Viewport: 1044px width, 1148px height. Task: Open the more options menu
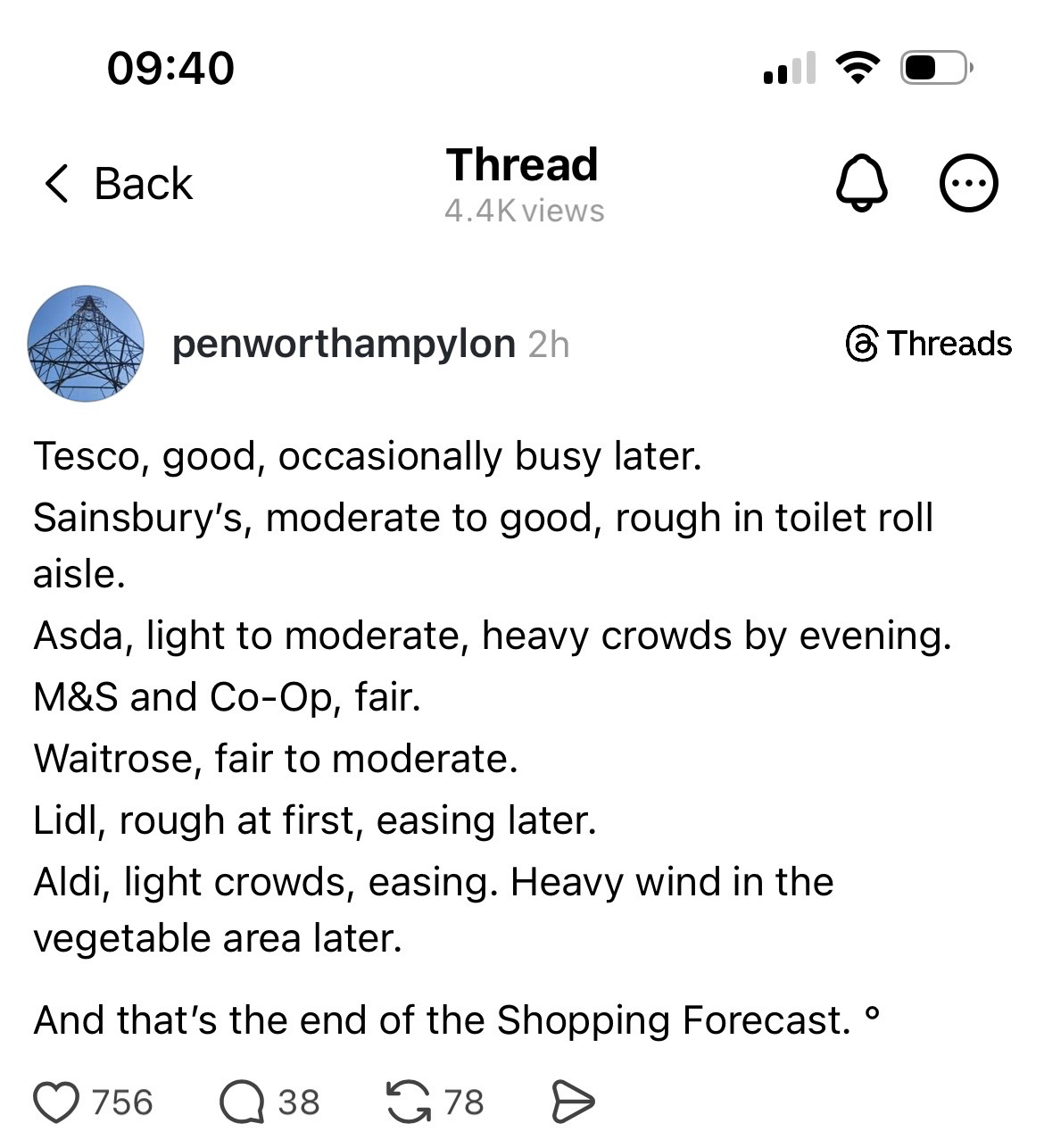(x=969, y=183)
